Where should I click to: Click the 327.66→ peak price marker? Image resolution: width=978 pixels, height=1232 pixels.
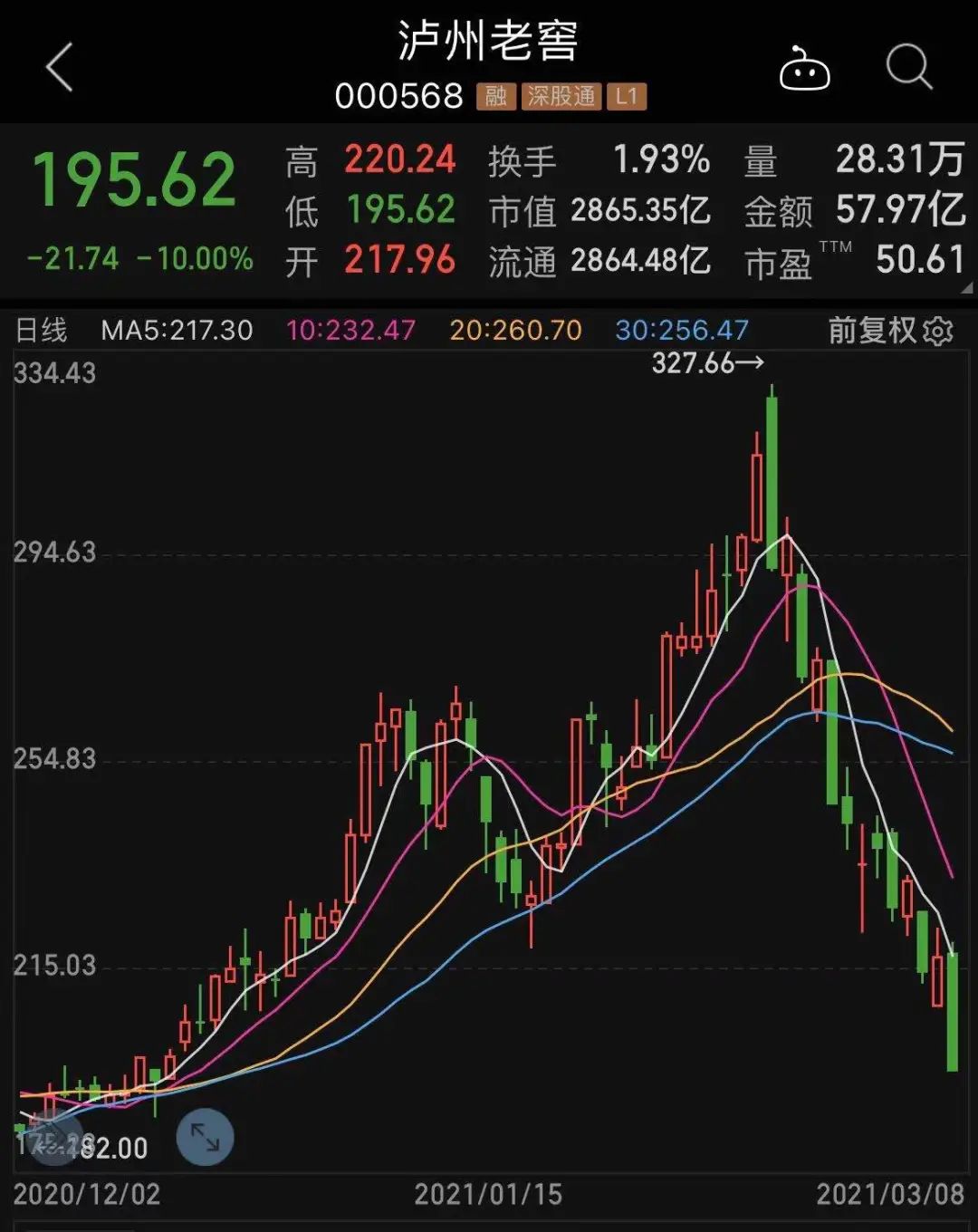pos(707,362)
